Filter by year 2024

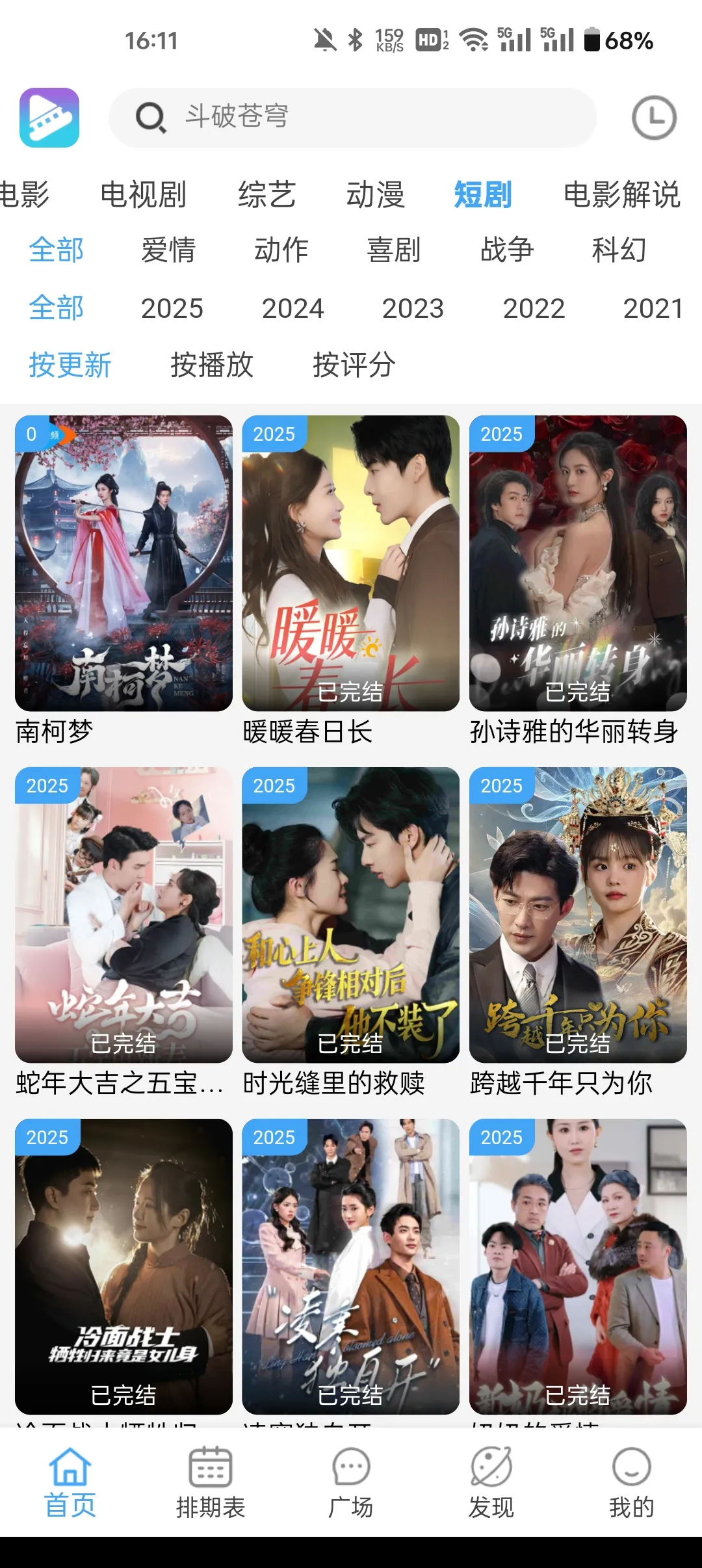(292, 308)
